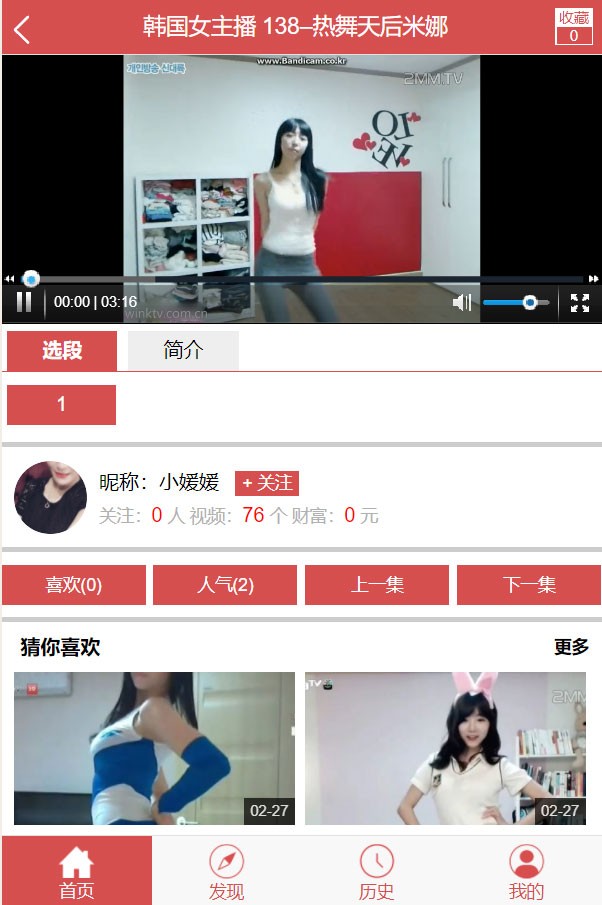Go to previous episode 上一集
The image size is (602, 905).
point(377,585)
